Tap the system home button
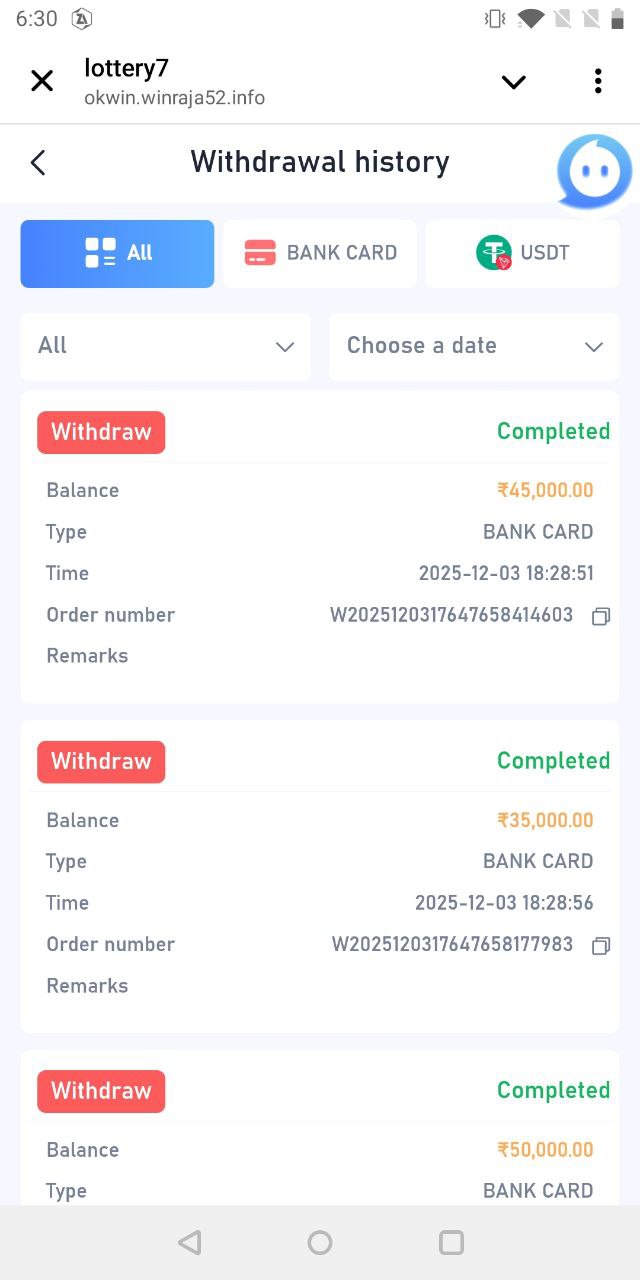Screen dimensions: 640x1280 point(320,1242)
